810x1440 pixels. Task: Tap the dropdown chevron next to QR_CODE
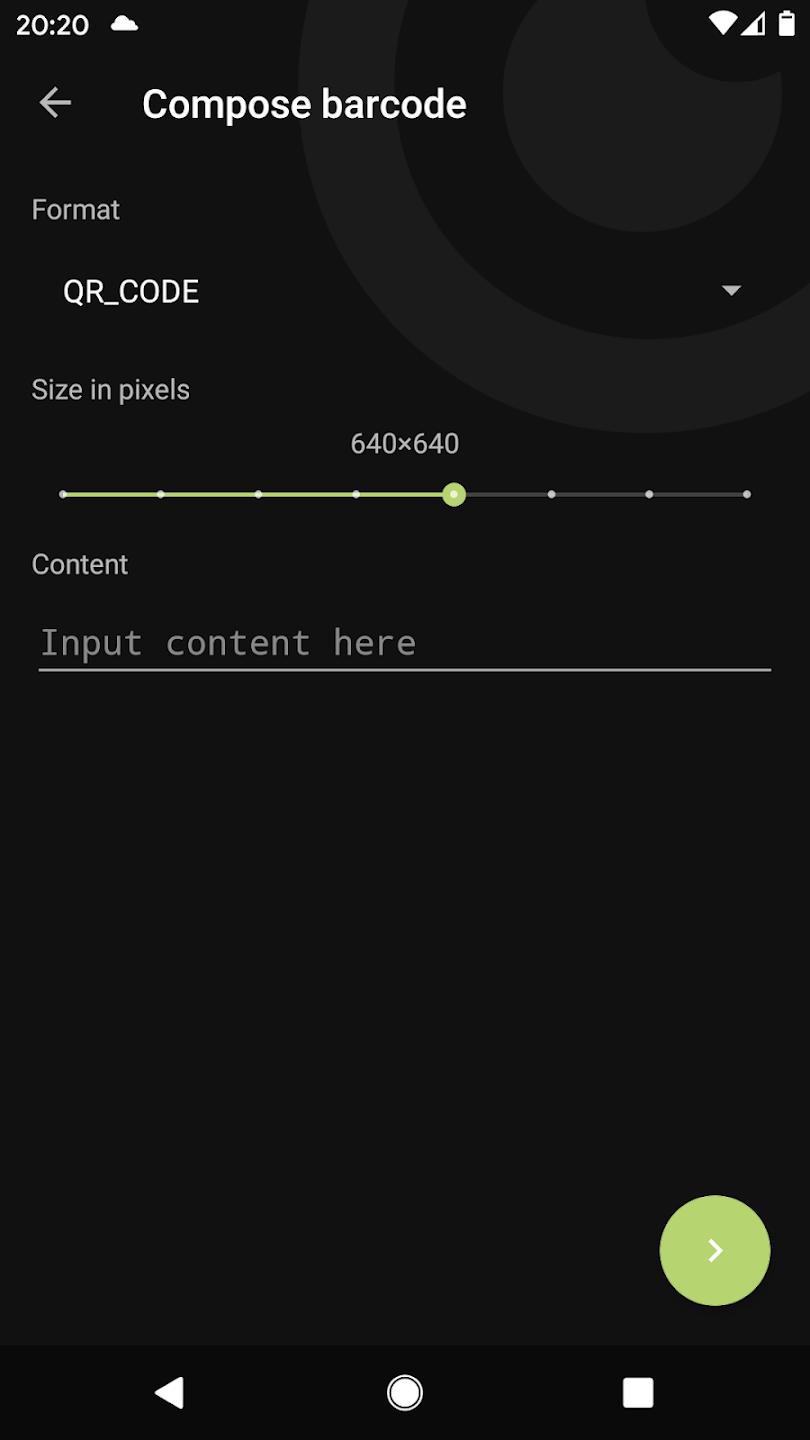(731, 290)
